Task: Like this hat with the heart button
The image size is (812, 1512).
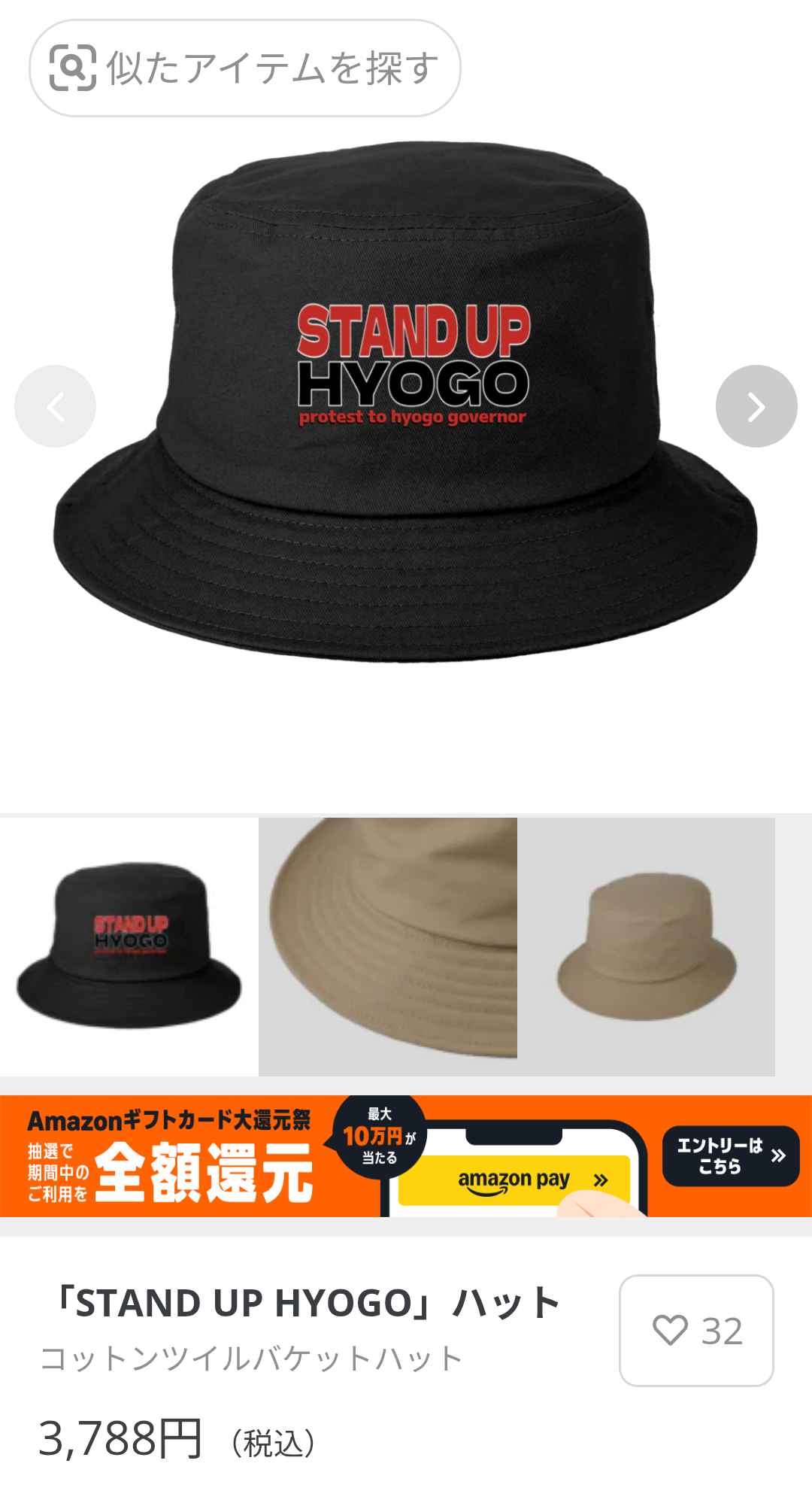Action: 696,1330
